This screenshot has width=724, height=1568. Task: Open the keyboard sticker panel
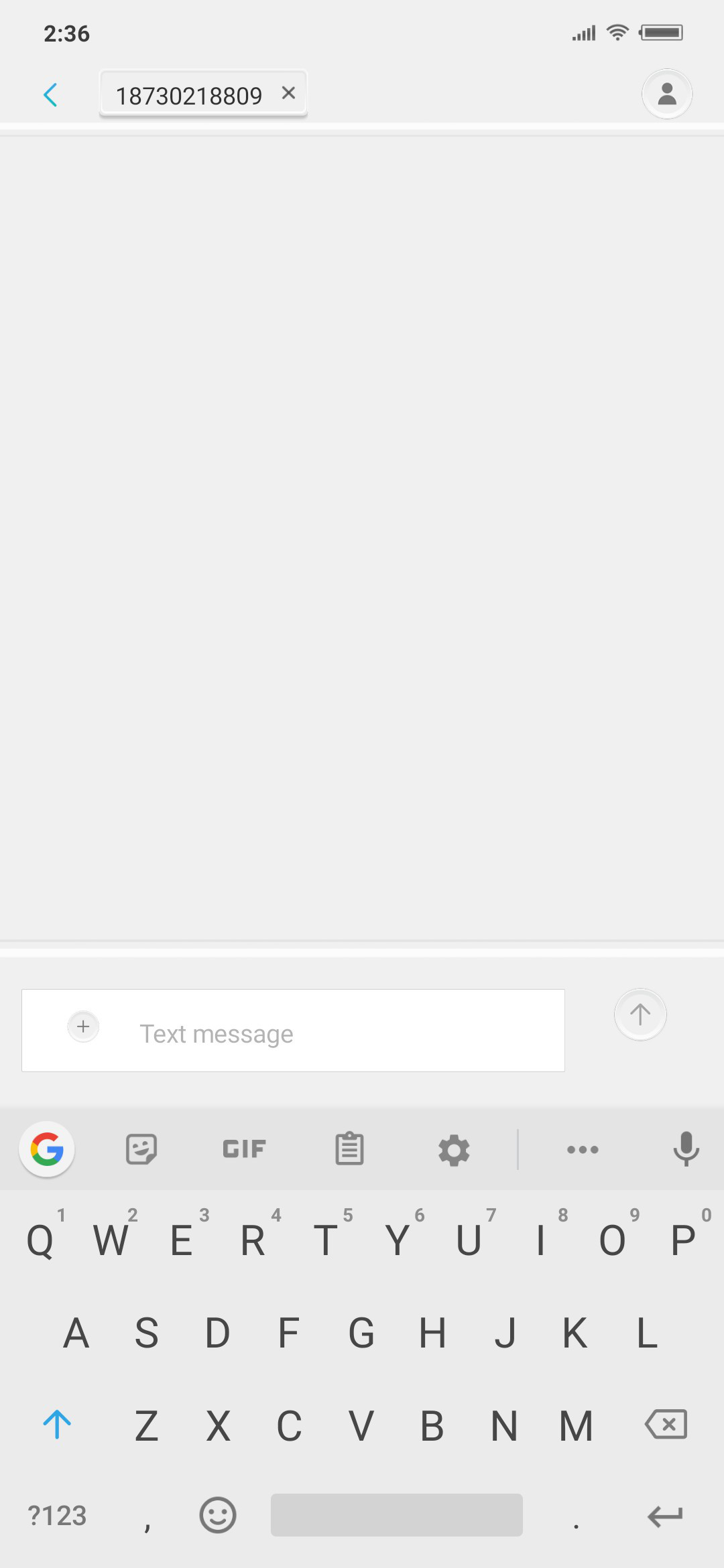click(x=141, y=1149)
